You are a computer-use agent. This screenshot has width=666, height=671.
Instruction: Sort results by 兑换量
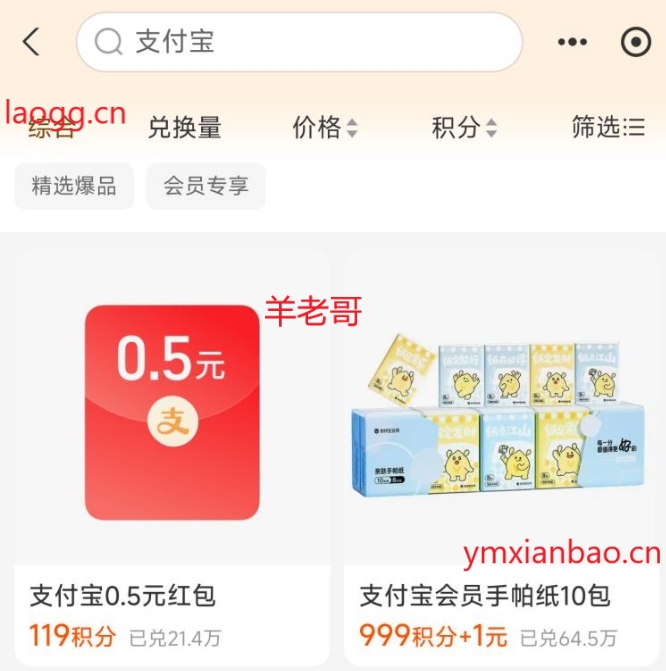(184, 127)
